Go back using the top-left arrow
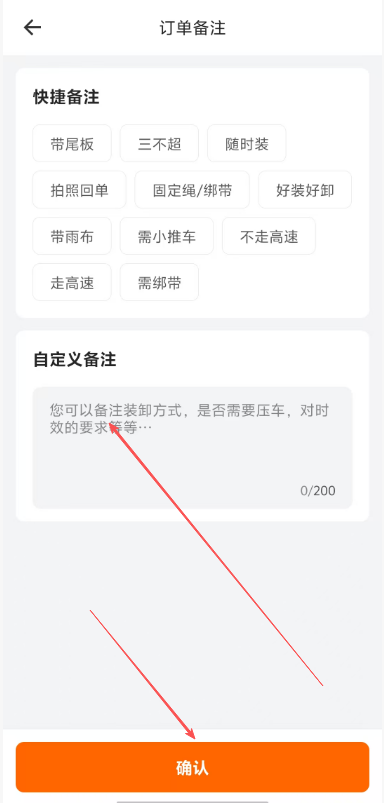 tap(32, 27)
